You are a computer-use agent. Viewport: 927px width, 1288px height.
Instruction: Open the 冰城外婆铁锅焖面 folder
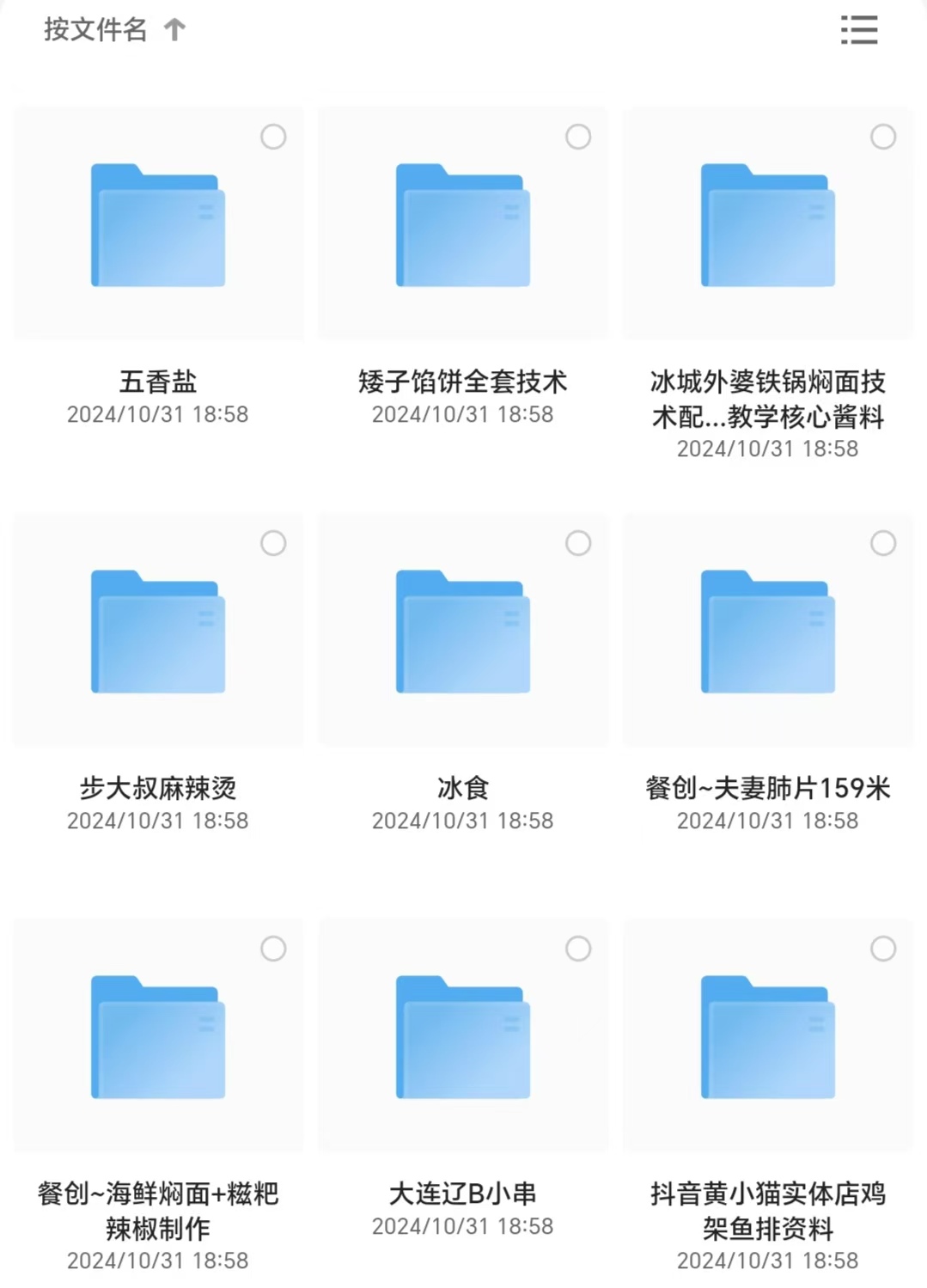767,225
